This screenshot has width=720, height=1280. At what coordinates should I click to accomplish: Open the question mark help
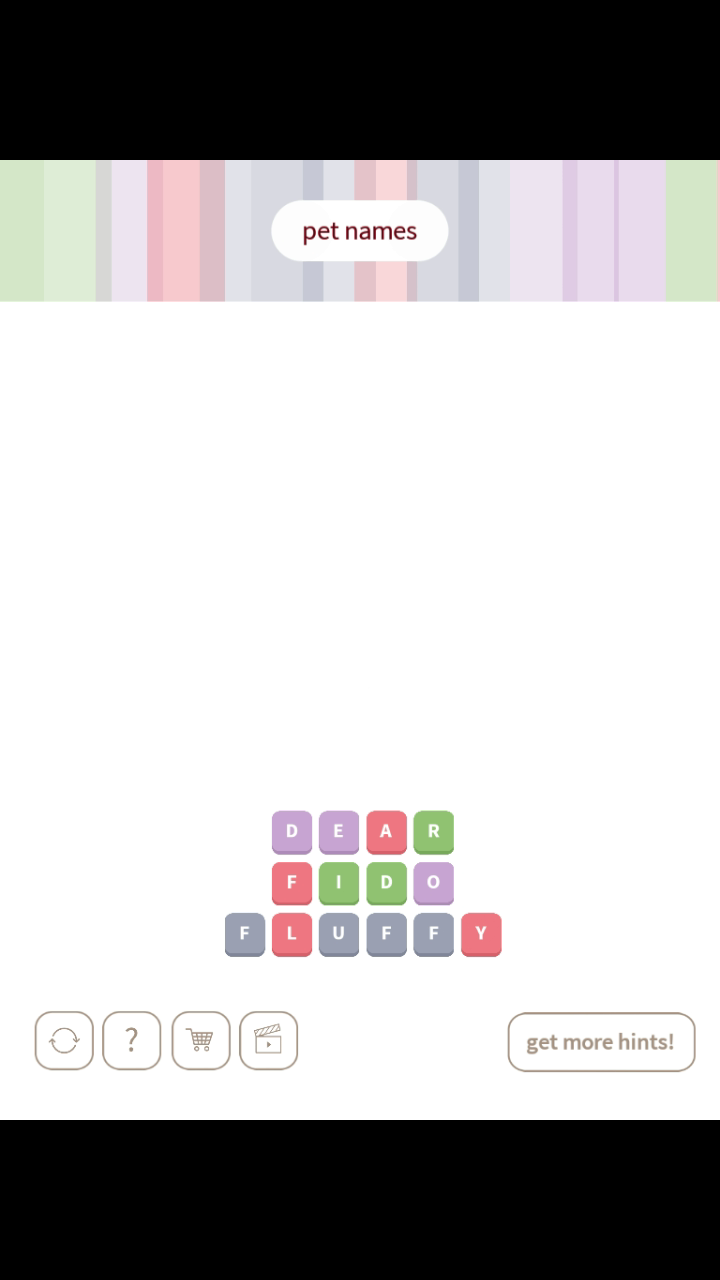131,1041
